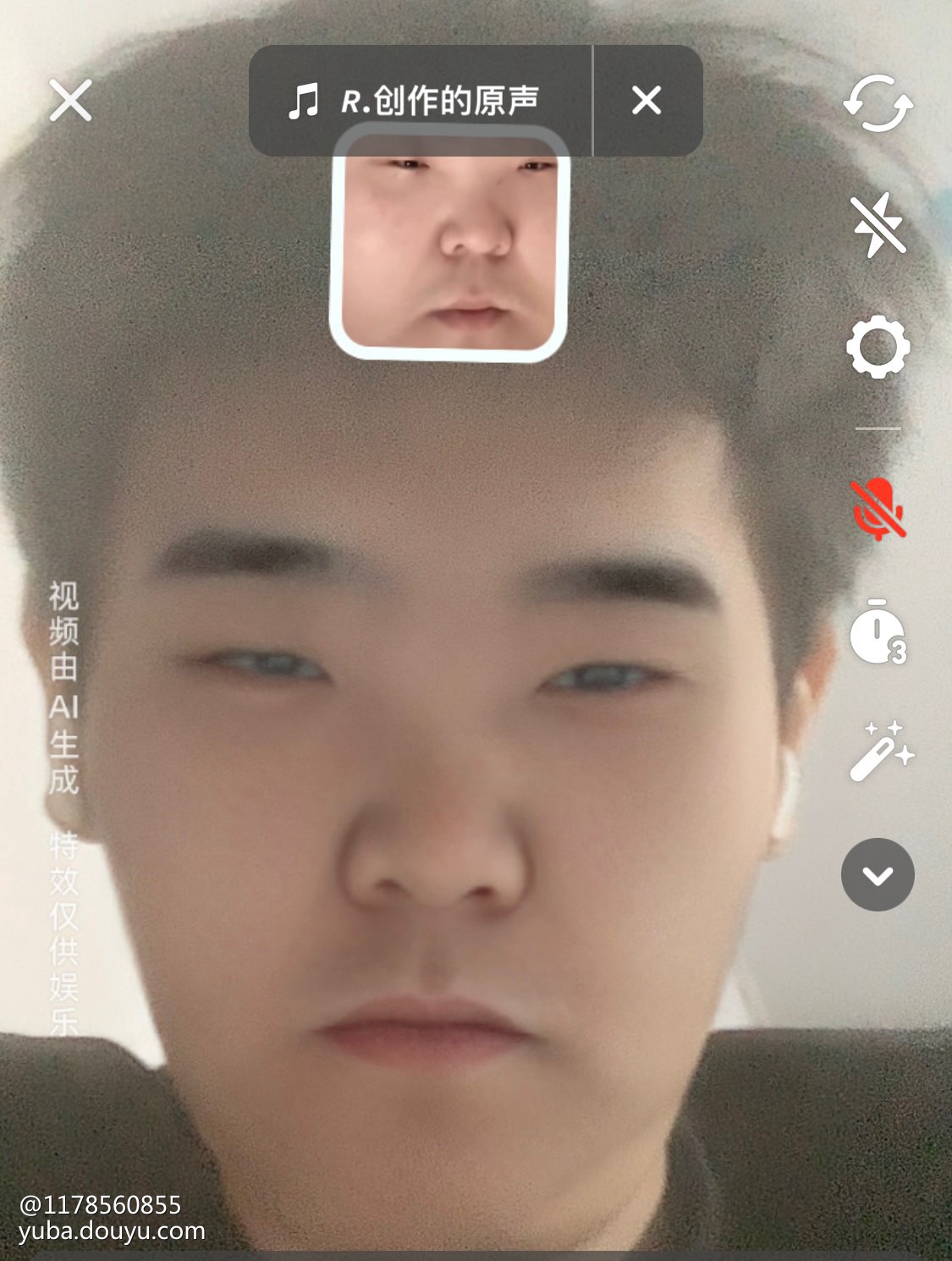Close the camera recording screen

click(70, 101)
